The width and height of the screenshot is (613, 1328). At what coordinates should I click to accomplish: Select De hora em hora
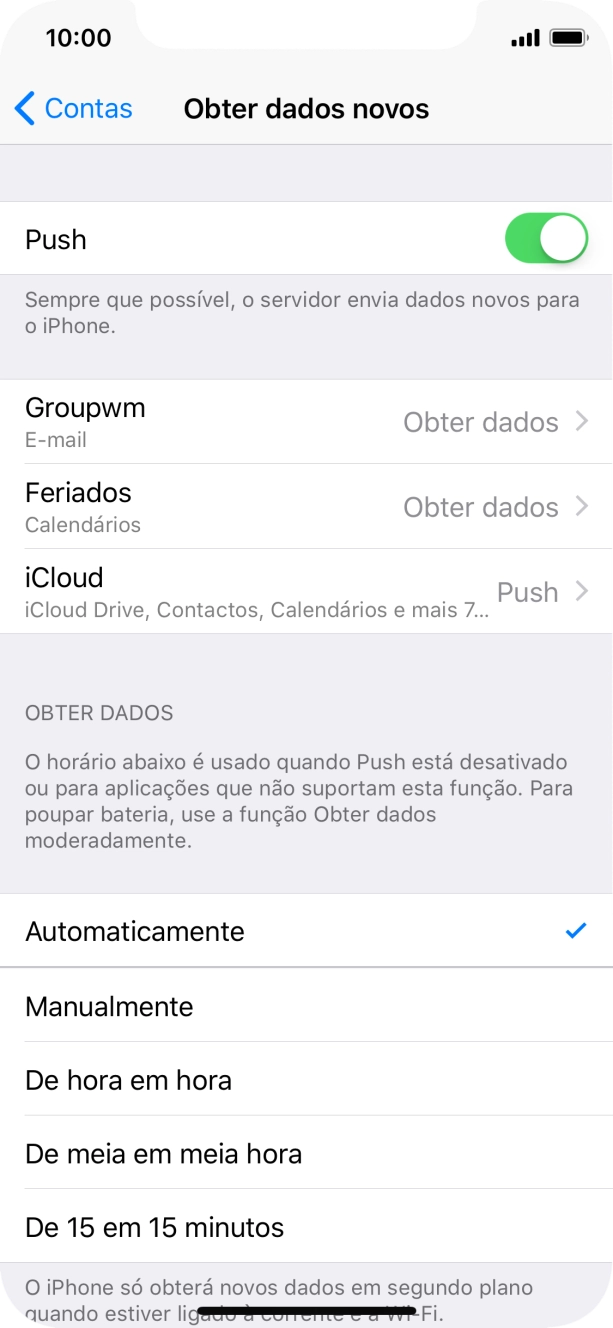[306, 1080]
